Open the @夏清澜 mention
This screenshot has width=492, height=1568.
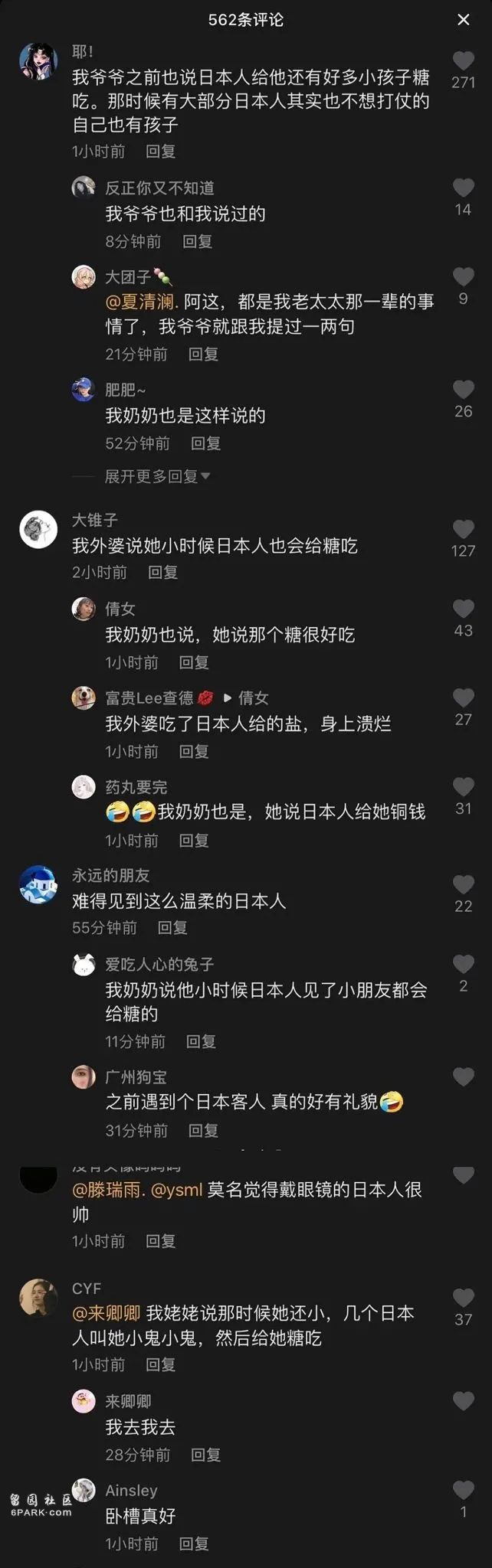click(142, 302)
